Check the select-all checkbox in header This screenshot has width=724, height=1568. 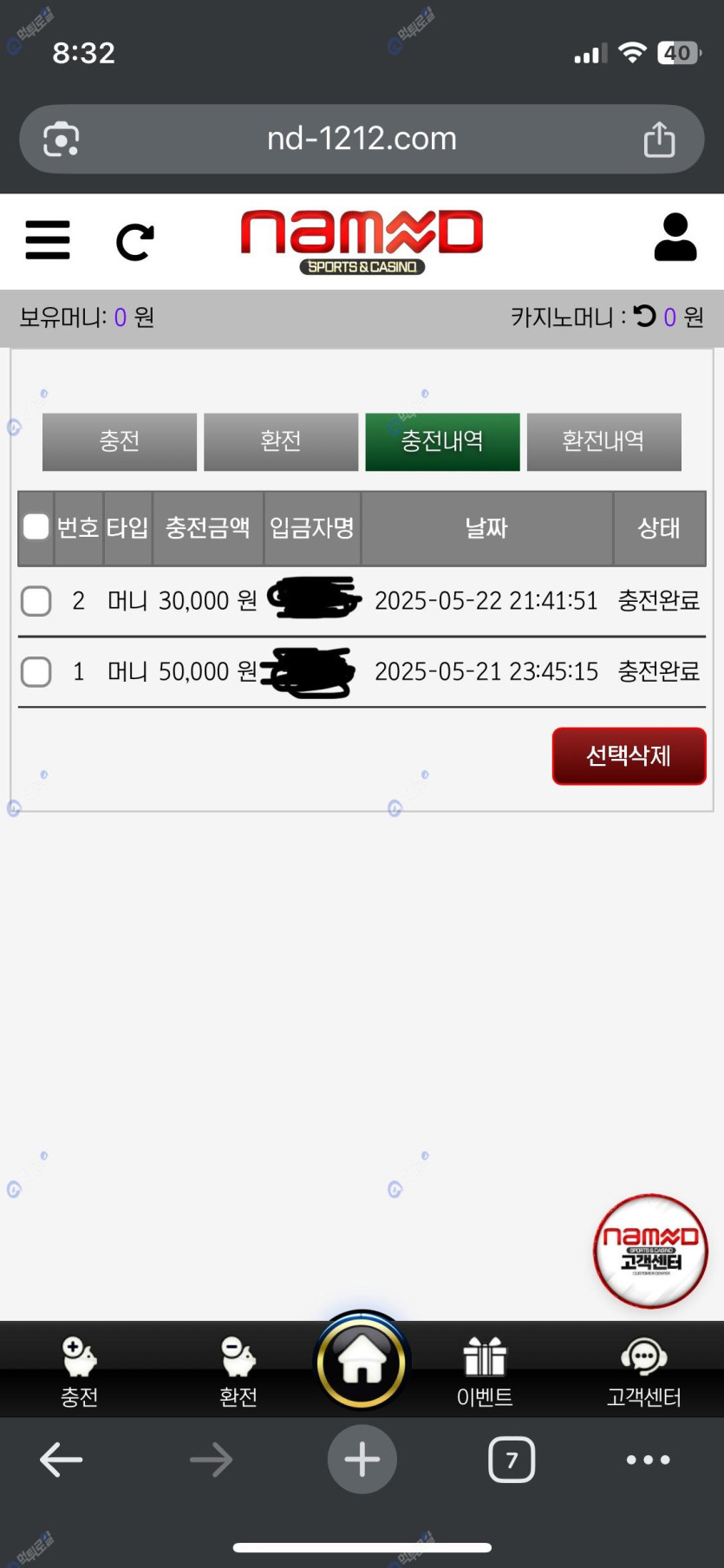36,526
